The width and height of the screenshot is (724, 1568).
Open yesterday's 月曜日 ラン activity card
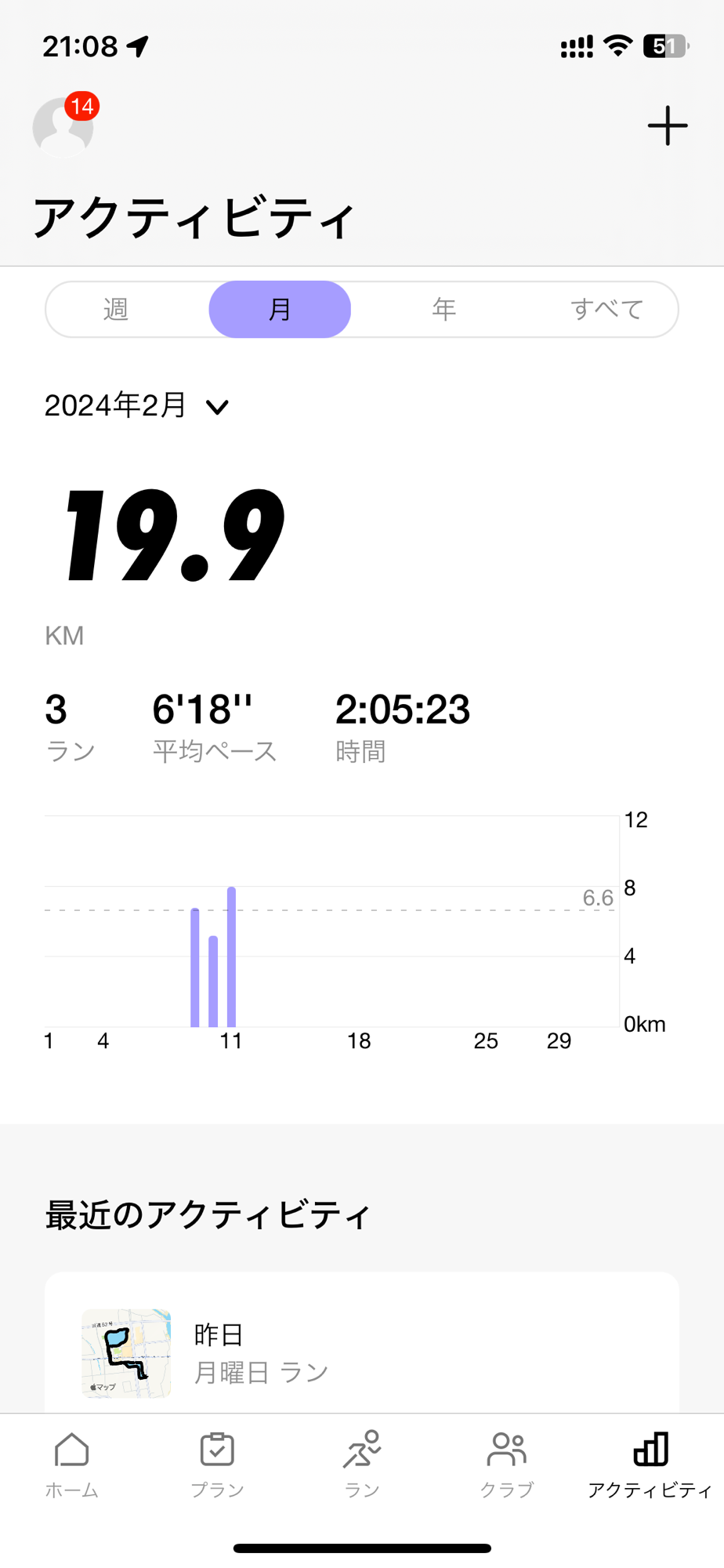[x=362, y=1350]
